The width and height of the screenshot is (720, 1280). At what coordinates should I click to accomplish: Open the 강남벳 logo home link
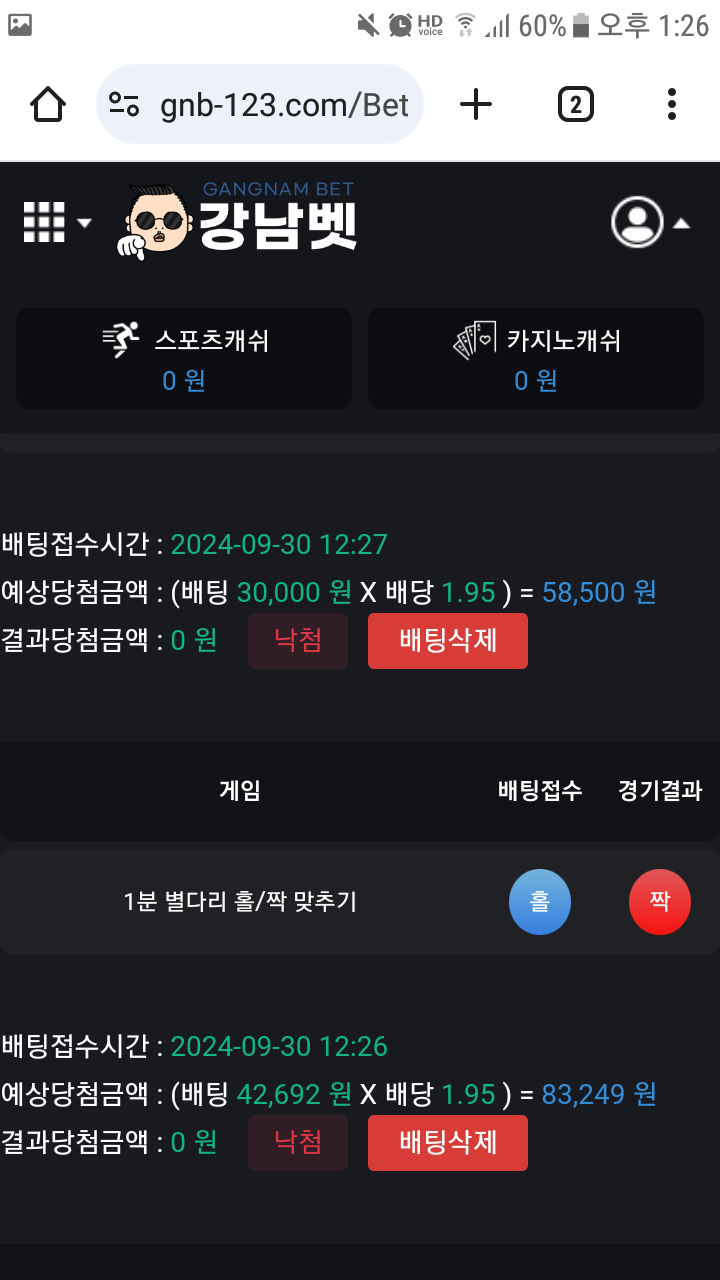(240, 220)
